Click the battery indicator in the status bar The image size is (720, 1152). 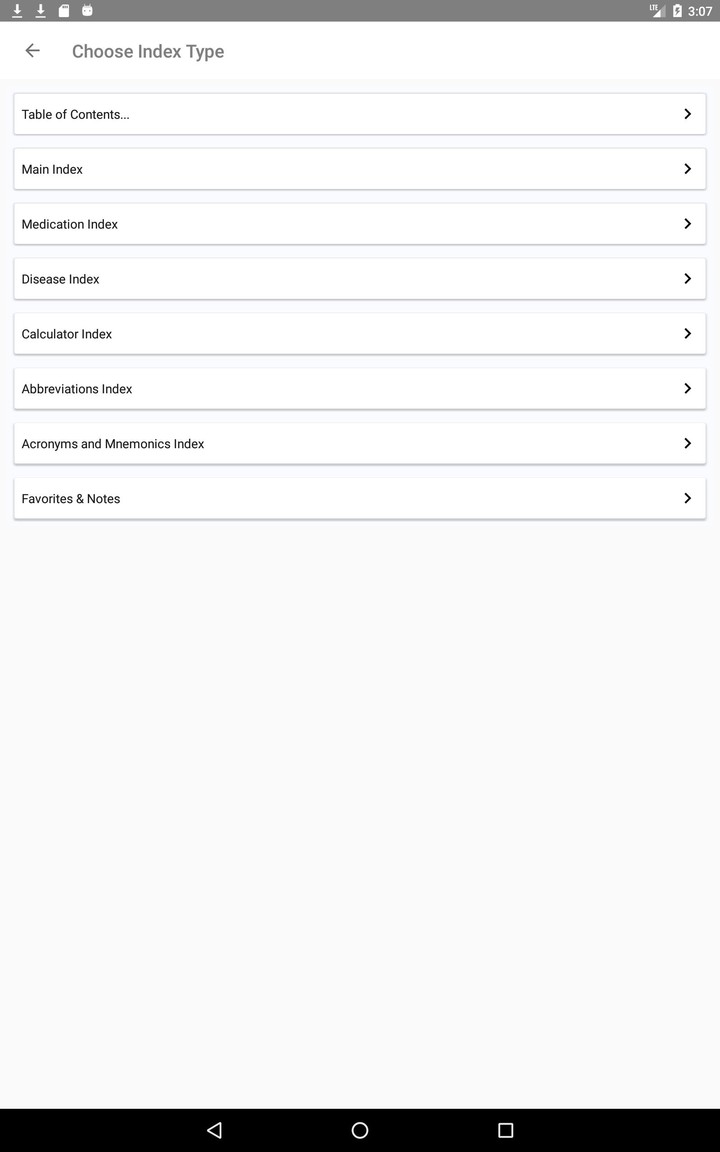click(x=676, y=11)
